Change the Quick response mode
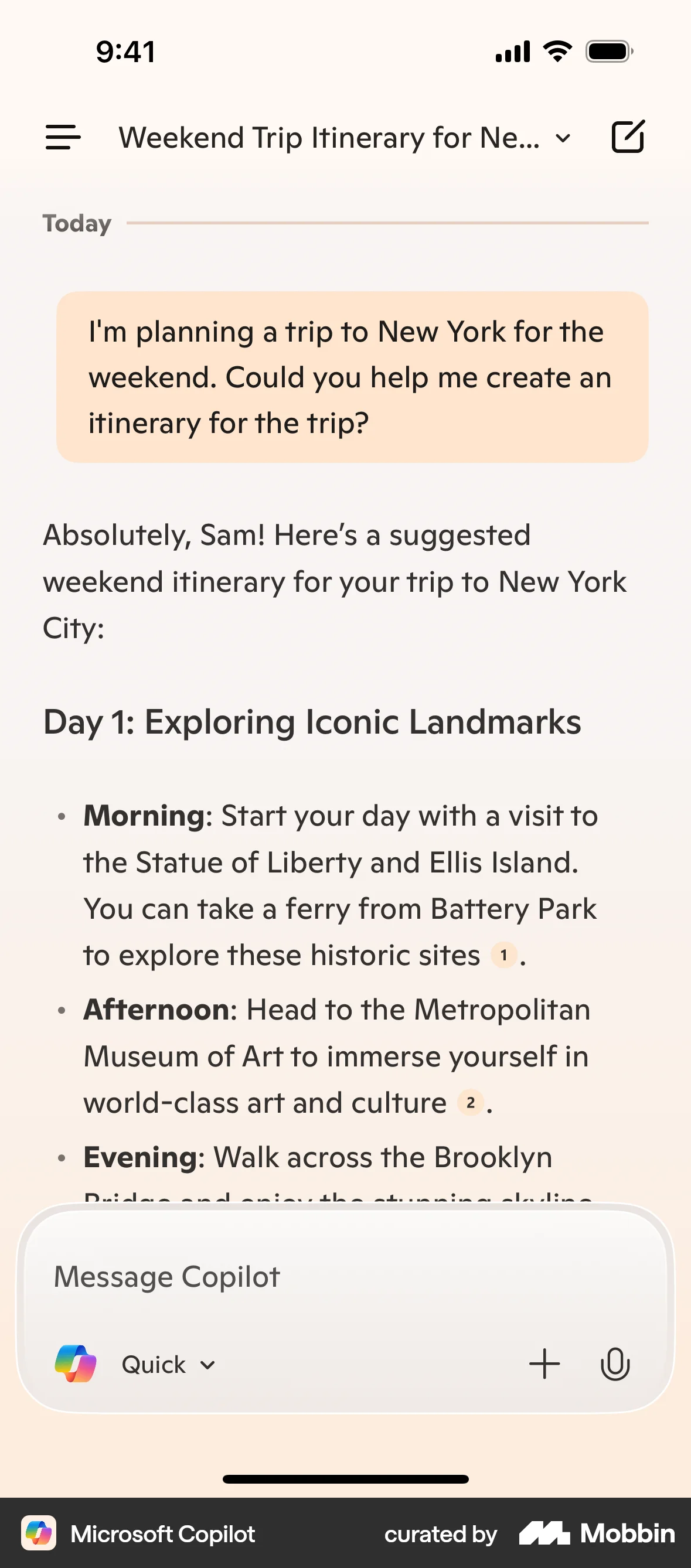This screenshot has width=691, height=1568. tap(168, 1364)
